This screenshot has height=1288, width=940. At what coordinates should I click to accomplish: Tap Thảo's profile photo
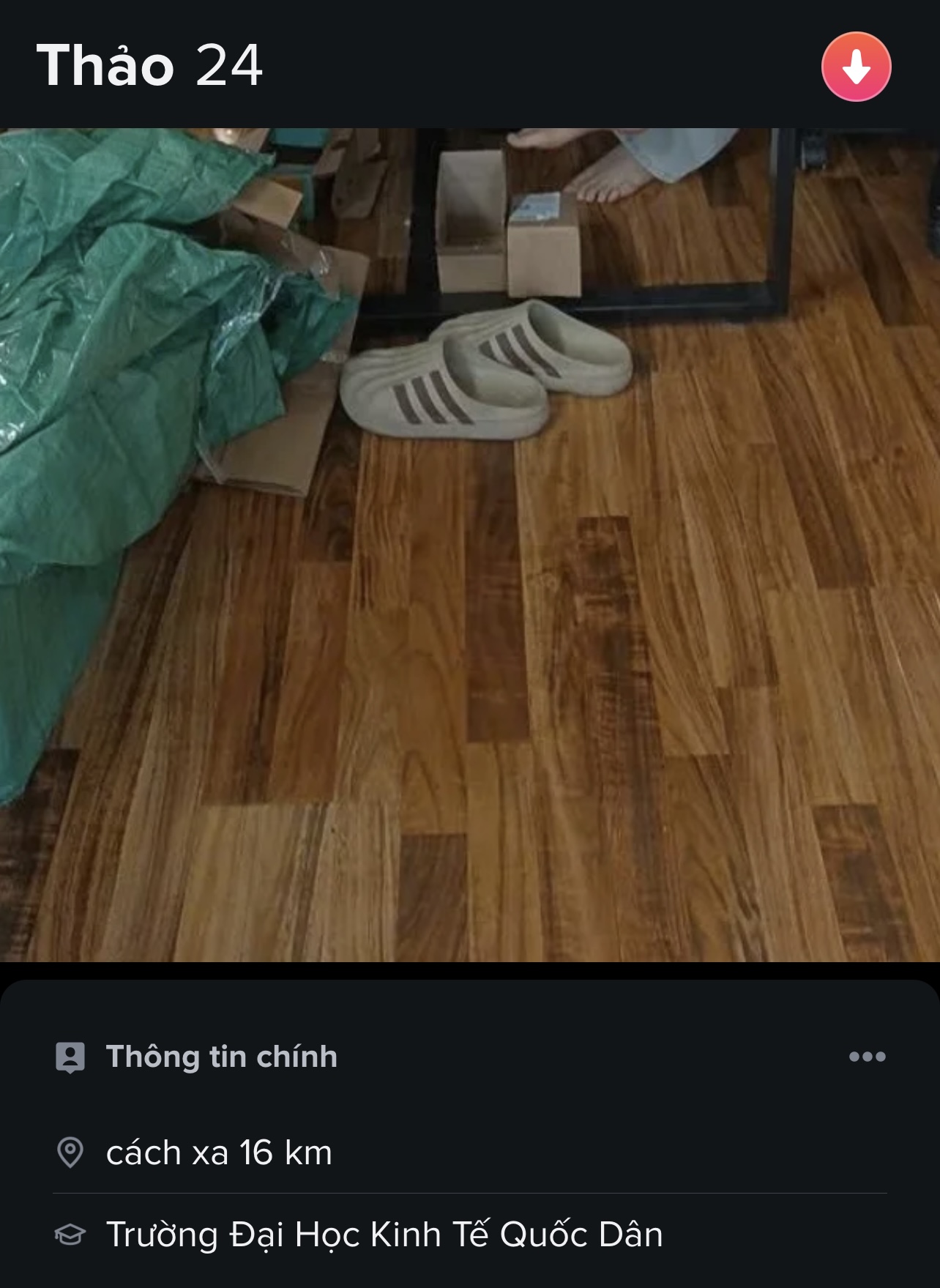470,545
